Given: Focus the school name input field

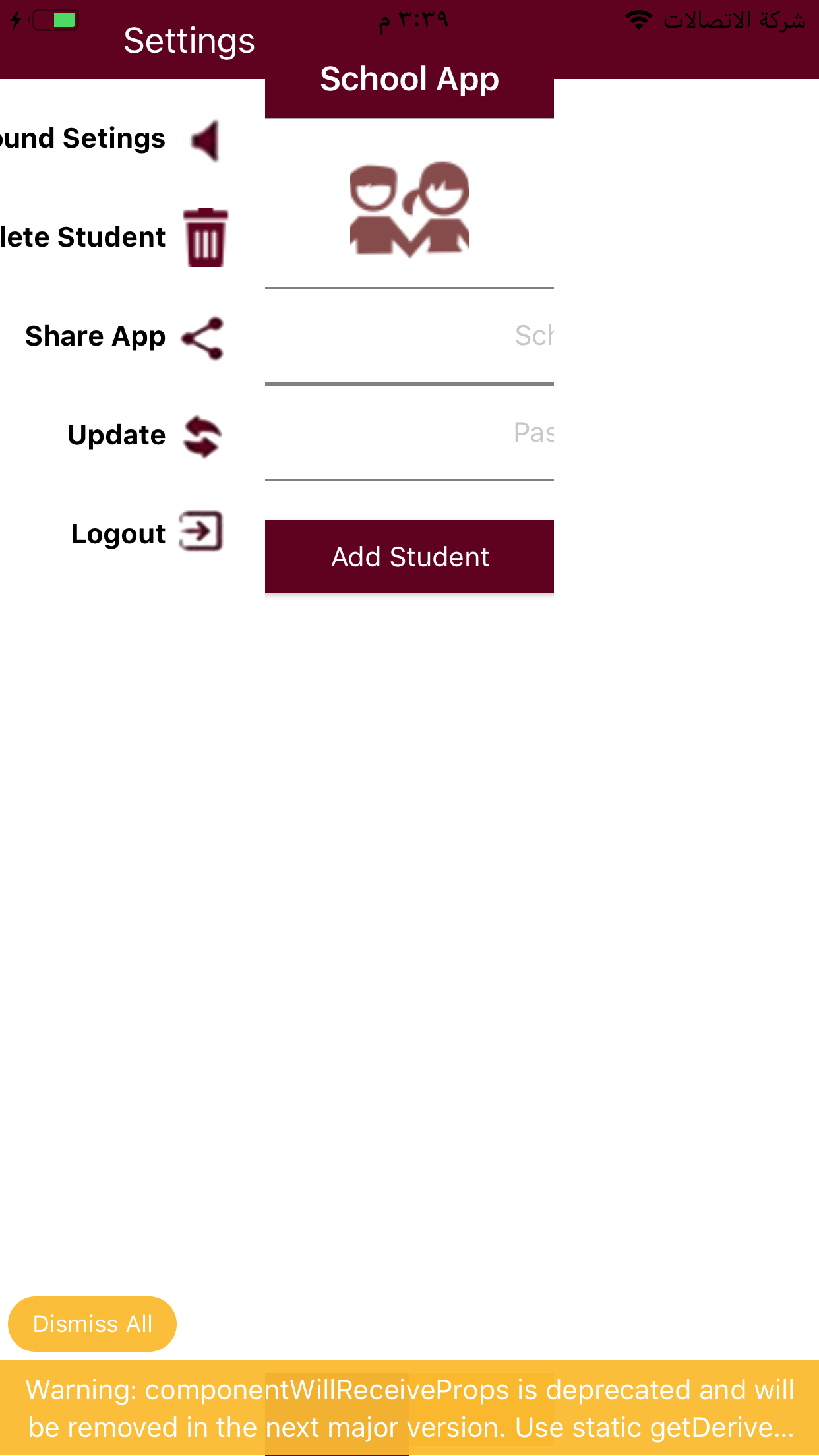Looking at the screenshot, I should pyautogui.click(x=409, y=336).
